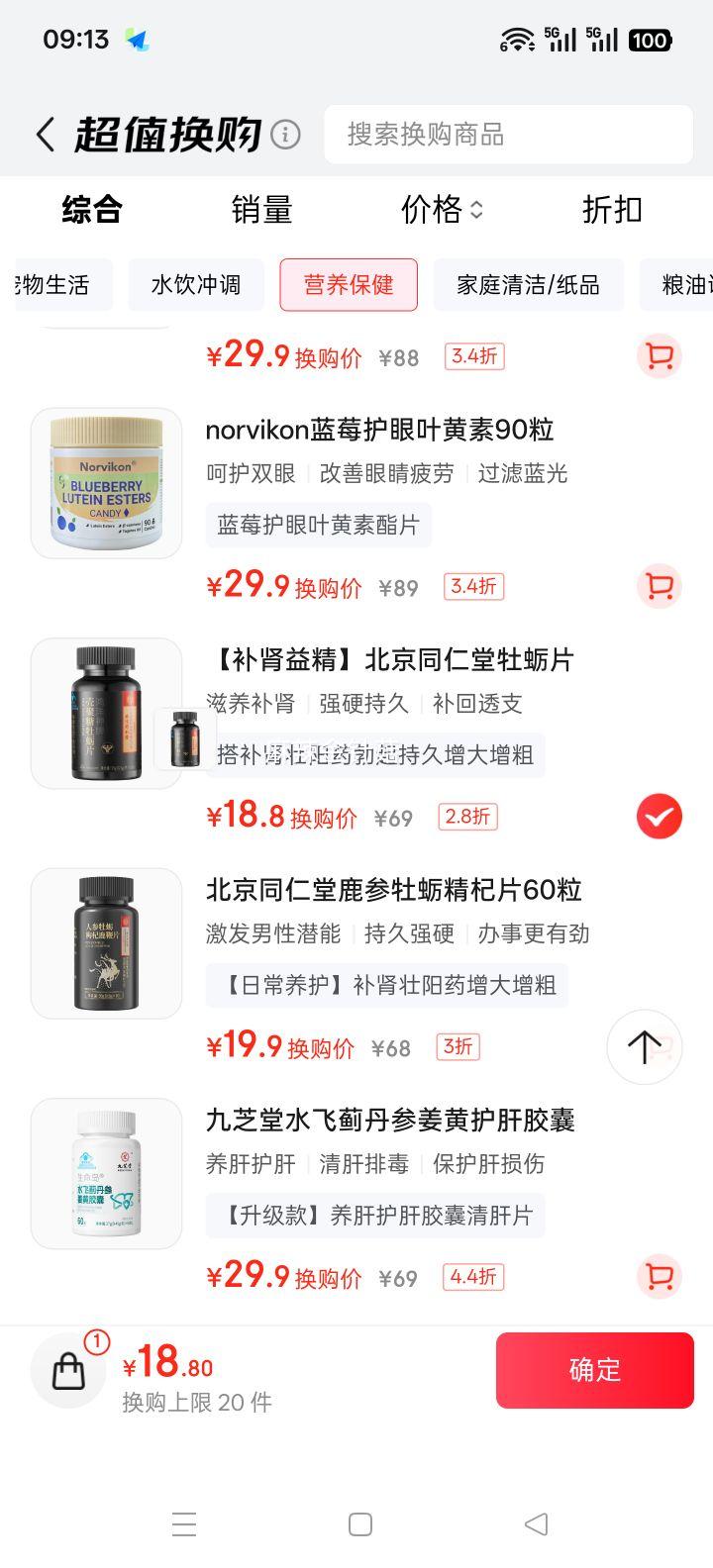This screenshot has height=1568, width=713.
Task: Add norvikon蓝莓护眼叶黄素90粒 to cart
Action: (x=659, y=586)
